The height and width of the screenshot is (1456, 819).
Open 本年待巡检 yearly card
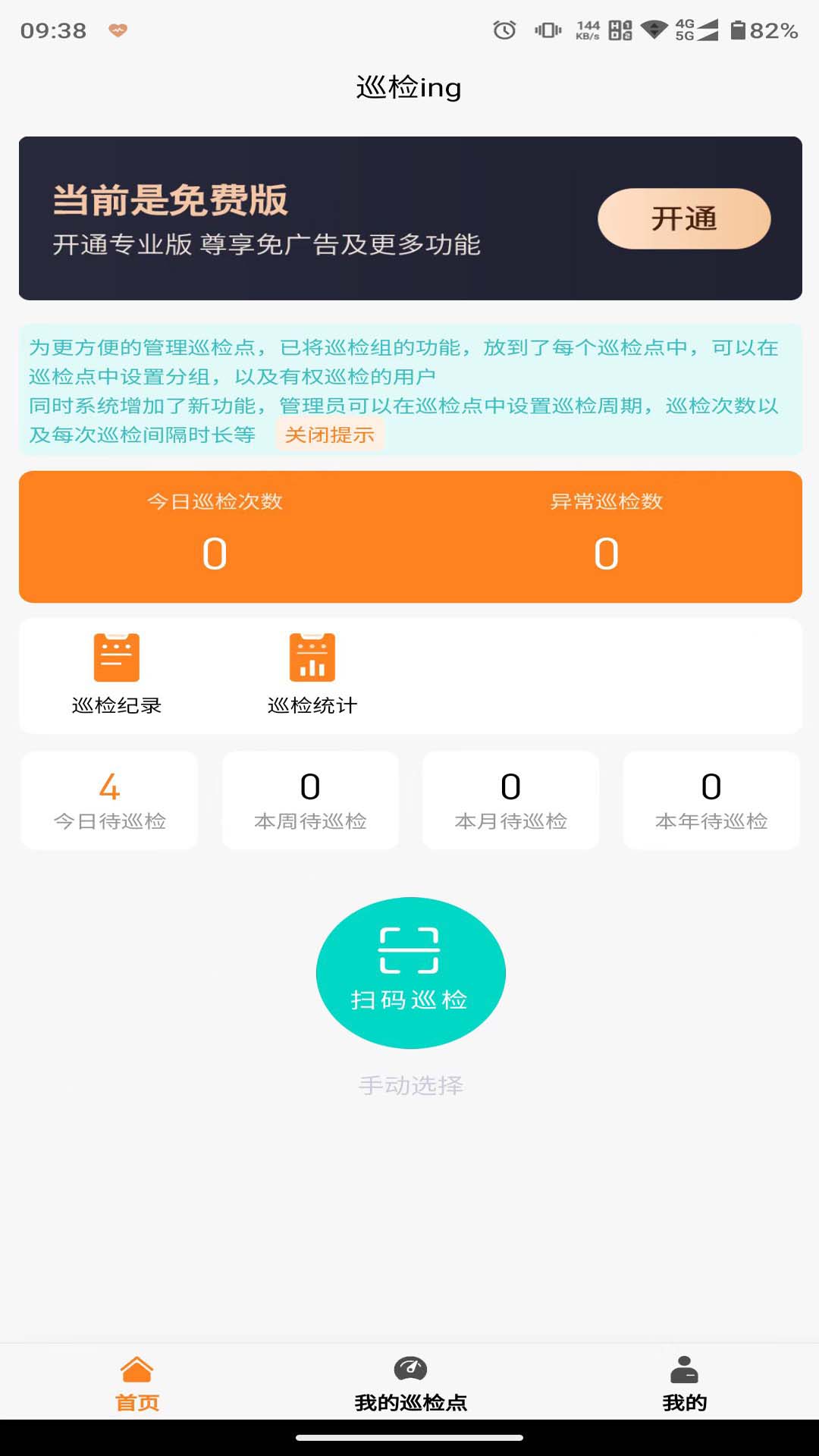(711, 800)
